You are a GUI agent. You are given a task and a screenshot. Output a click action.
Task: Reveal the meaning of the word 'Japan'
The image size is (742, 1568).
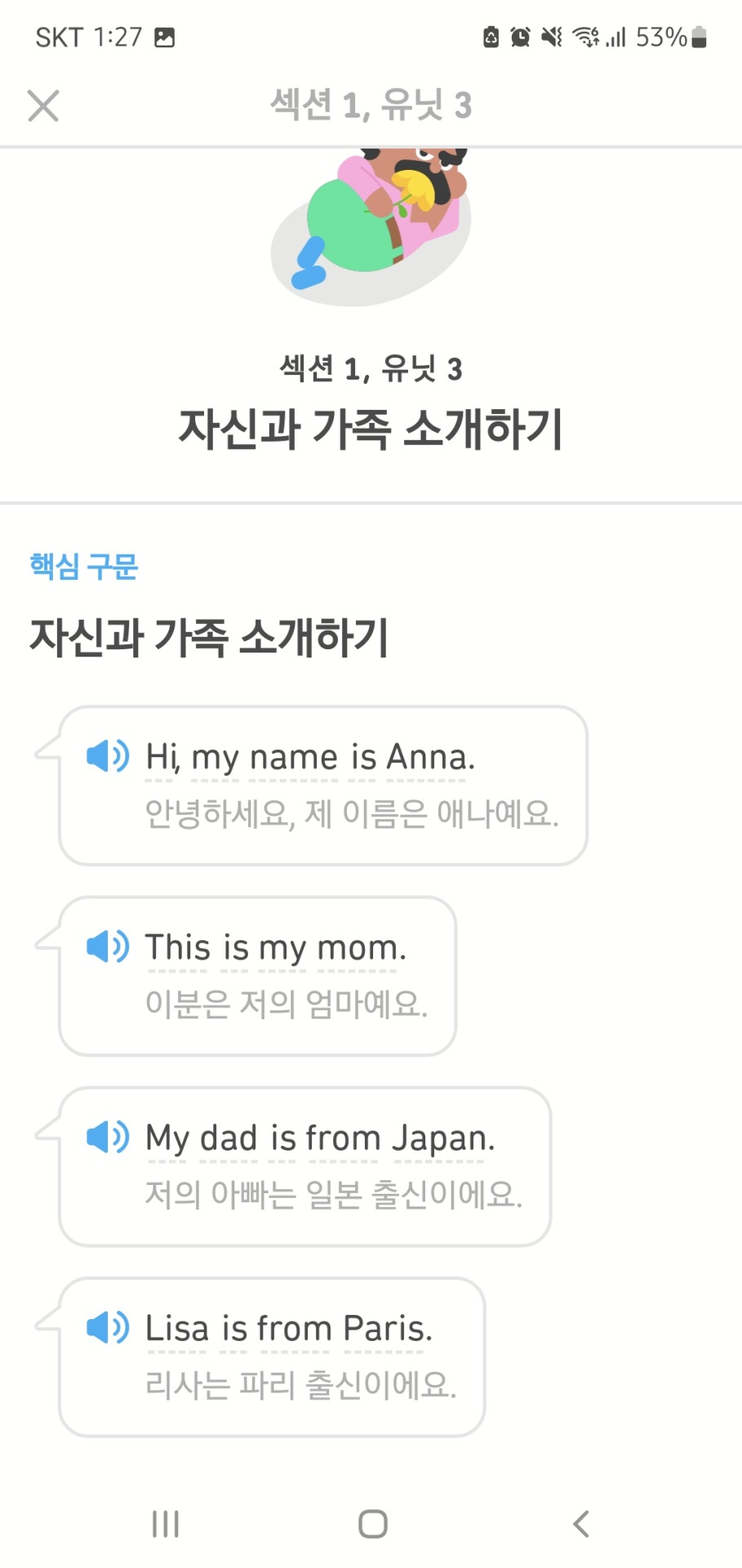[442, 1138]
